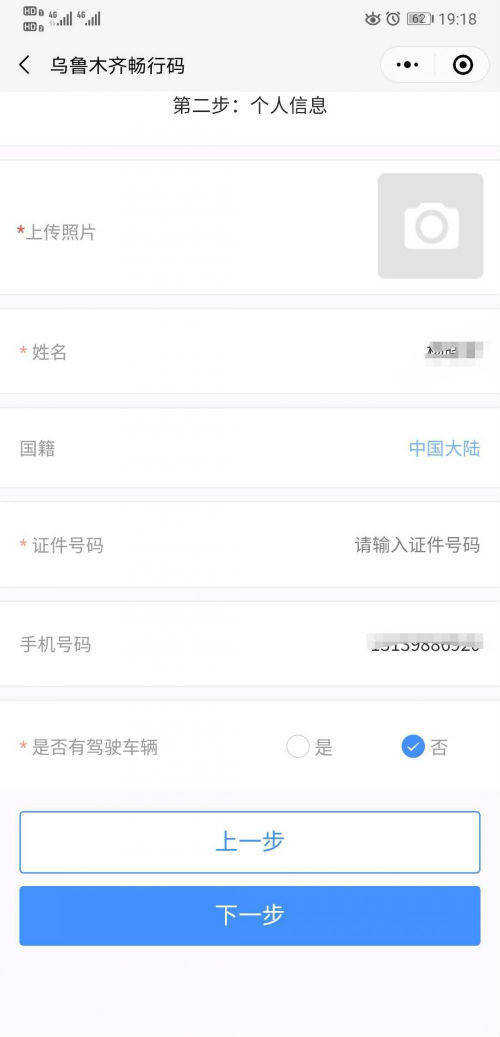The height and width of the screenshot is (1037, 500).
Task: Upload a photo via the camera box
Action: pyautogui.click(x=431, y=226)
